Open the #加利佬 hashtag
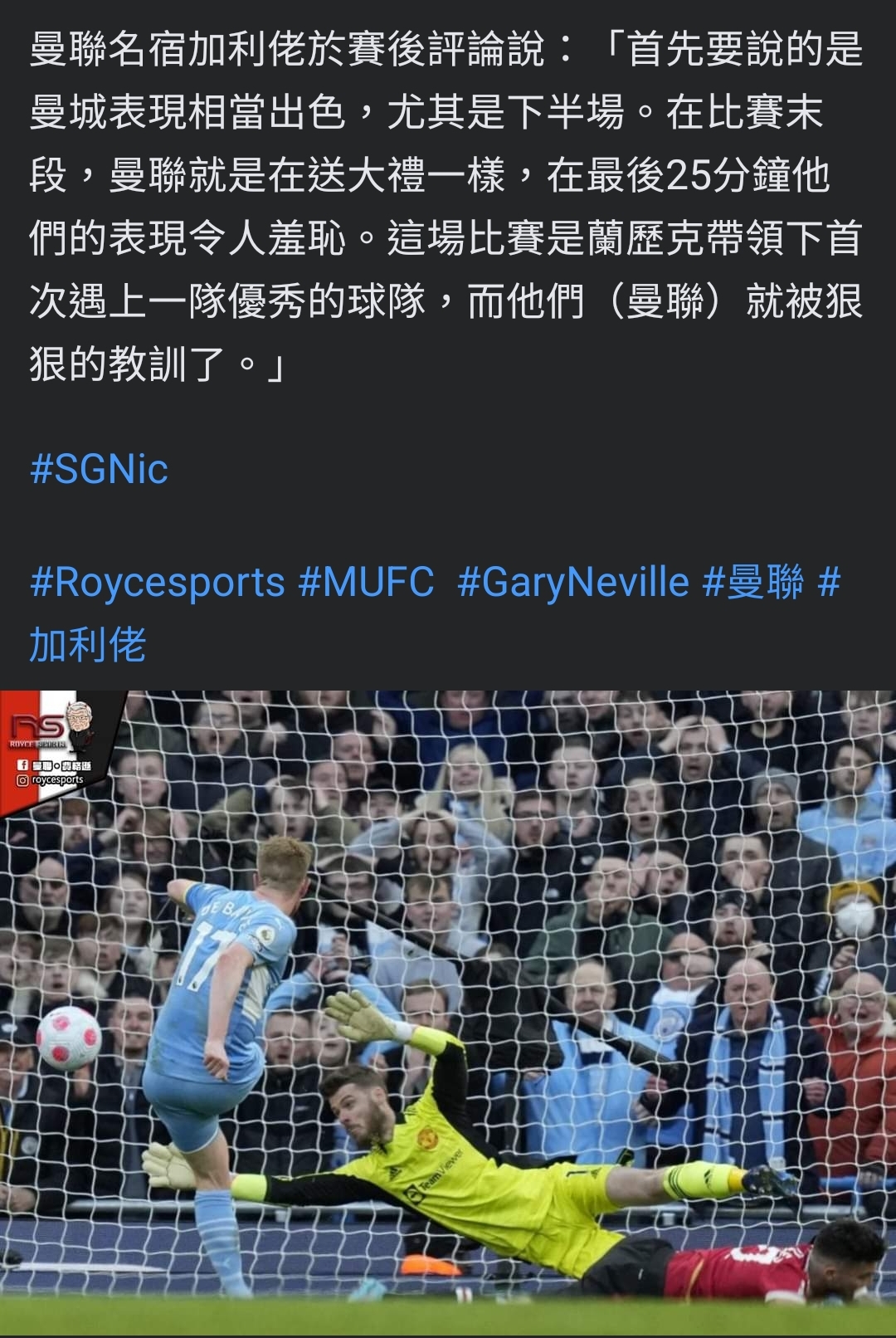The image size is (896, 1338). point(88,645)
